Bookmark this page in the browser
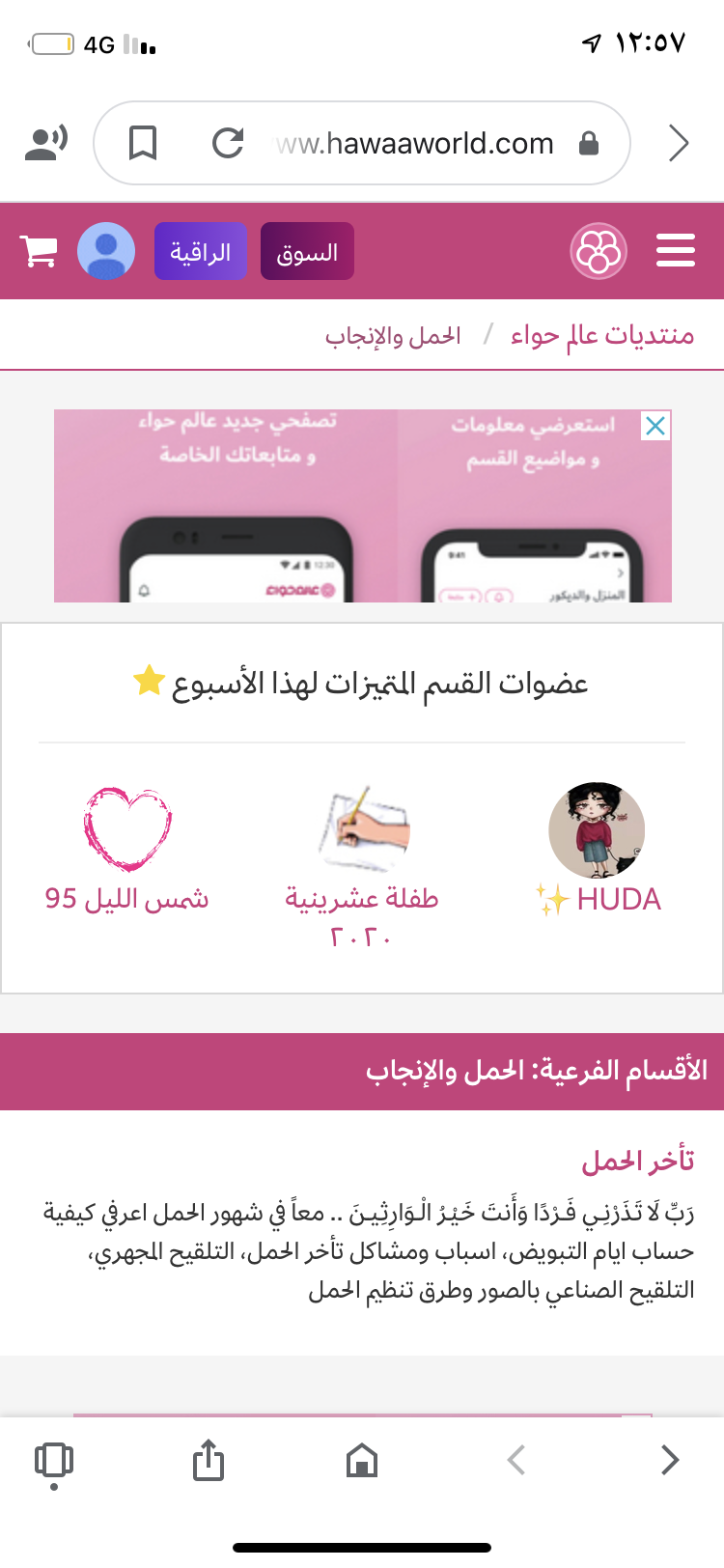 pos(143,143)
